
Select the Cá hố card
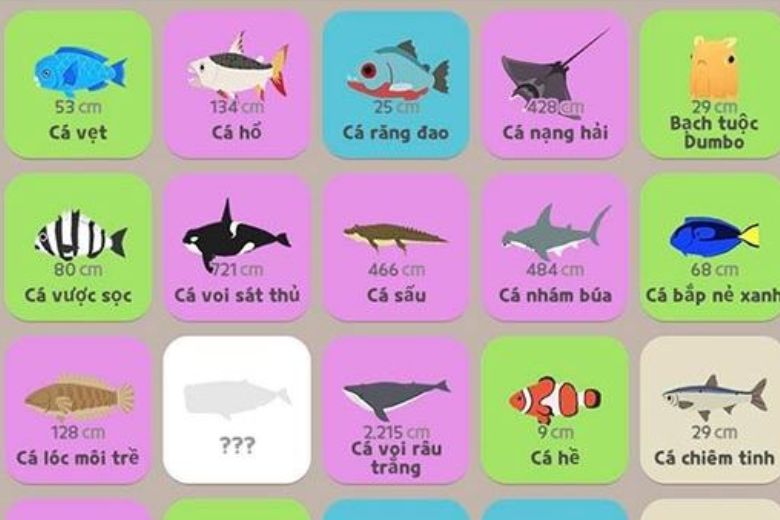point(237,85)
